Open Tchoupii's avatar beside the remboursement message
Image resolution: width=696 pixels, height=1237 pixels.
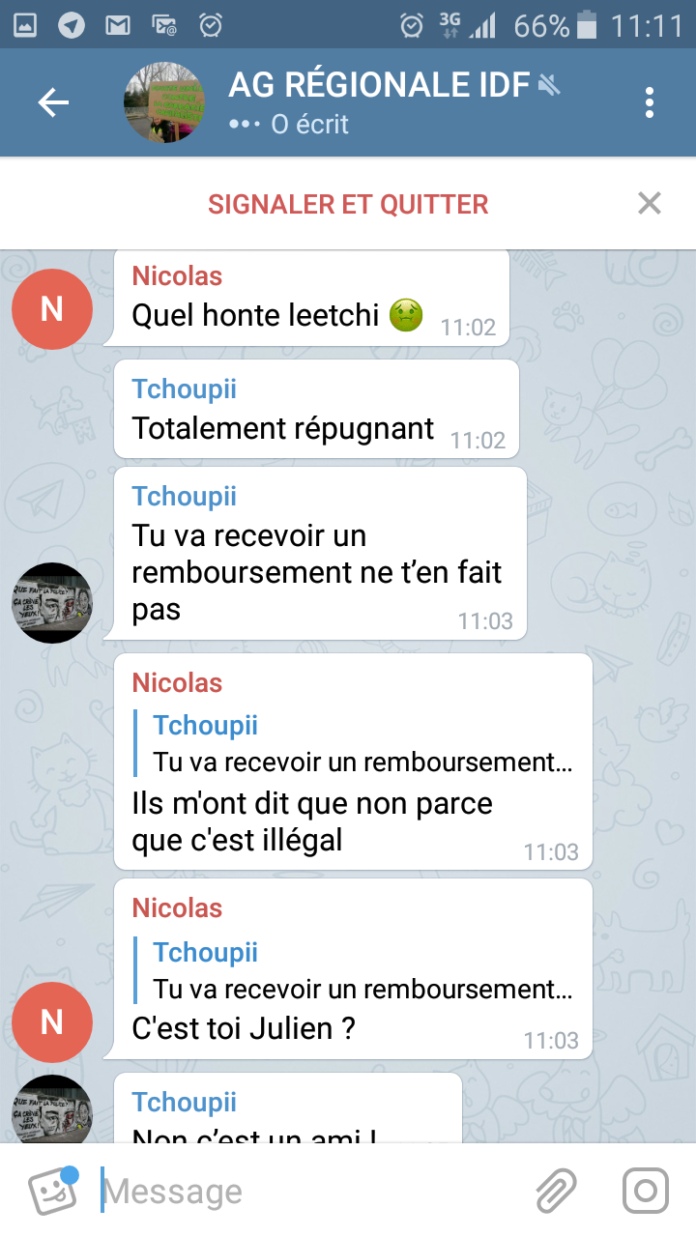tap(52, 602)
